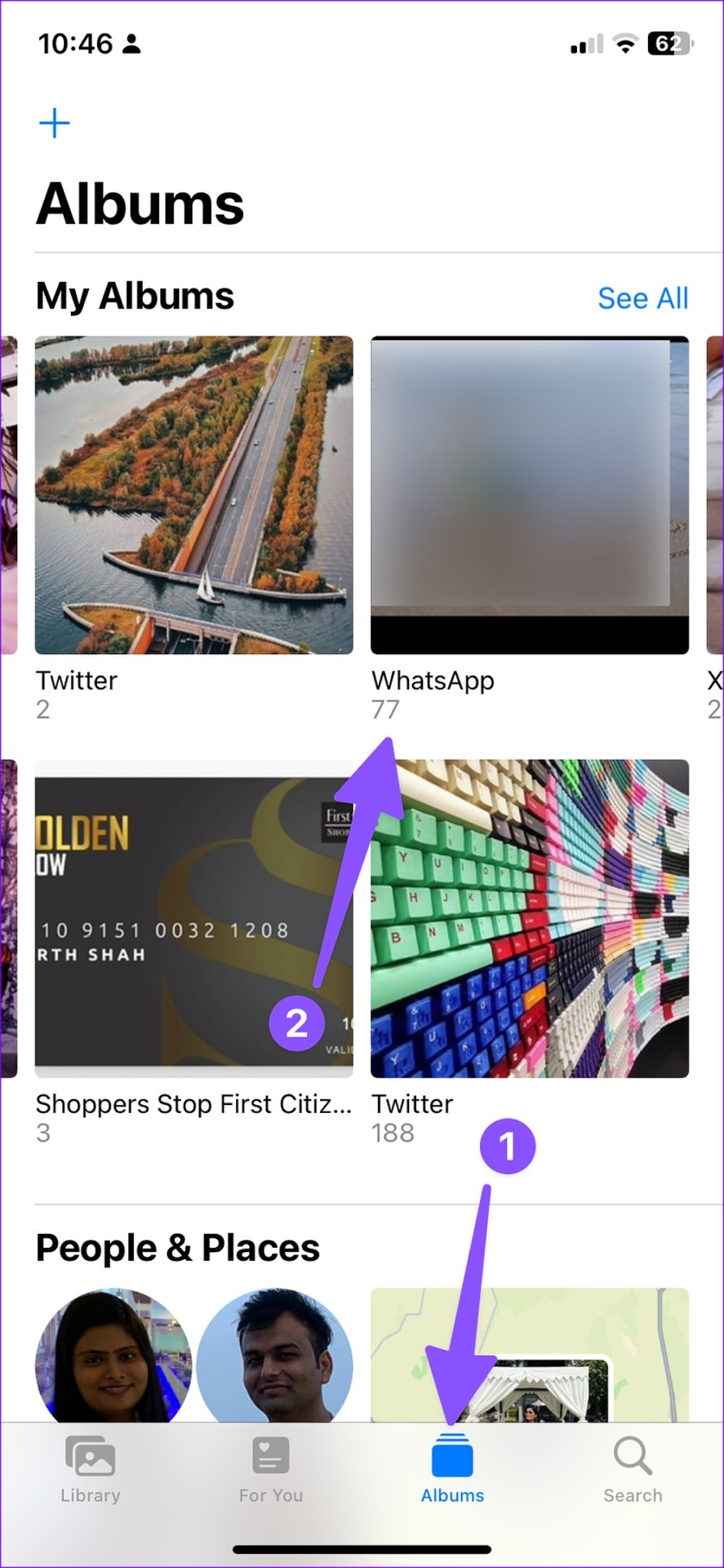
Task: Go to the Search tab
Action: (633, 1470)
